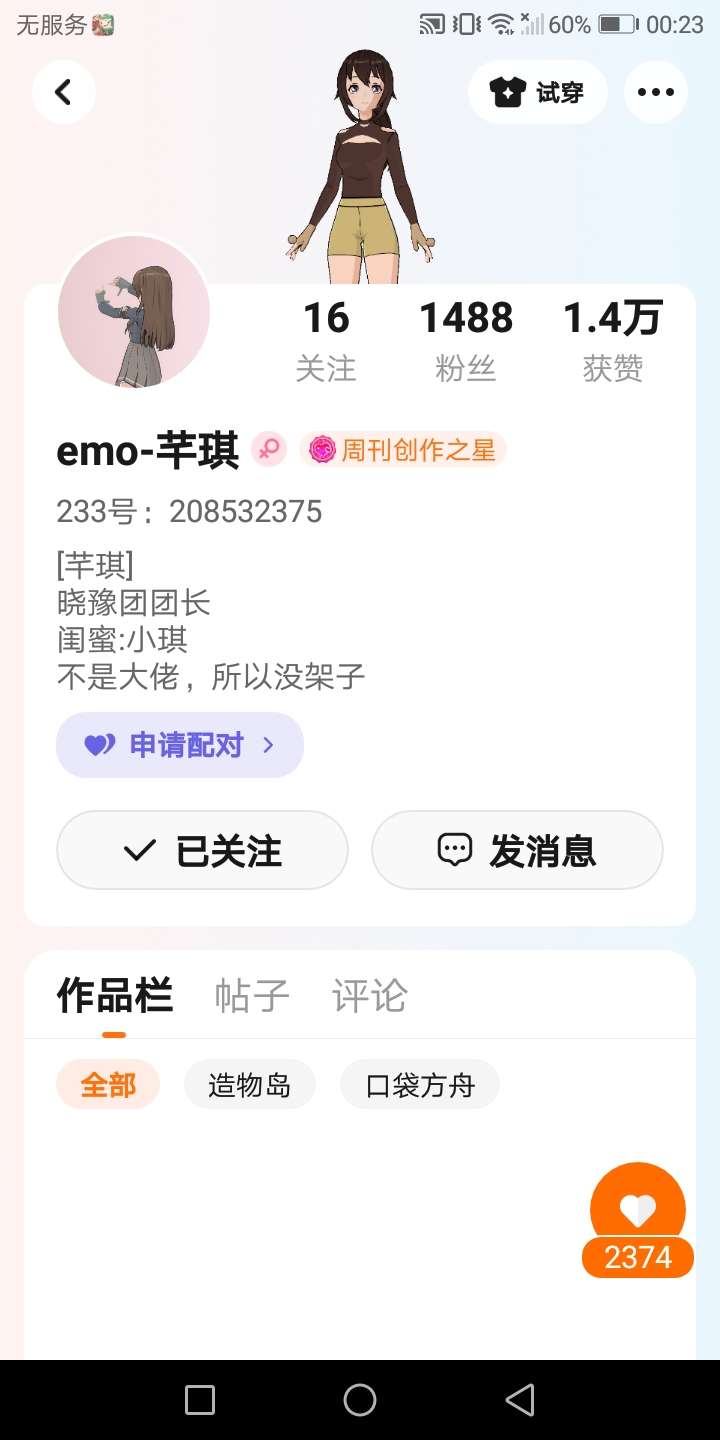Viewport: 720px width, 1440px height.
Task: Open the 关注 following list
Action: [x=326, y=341]
